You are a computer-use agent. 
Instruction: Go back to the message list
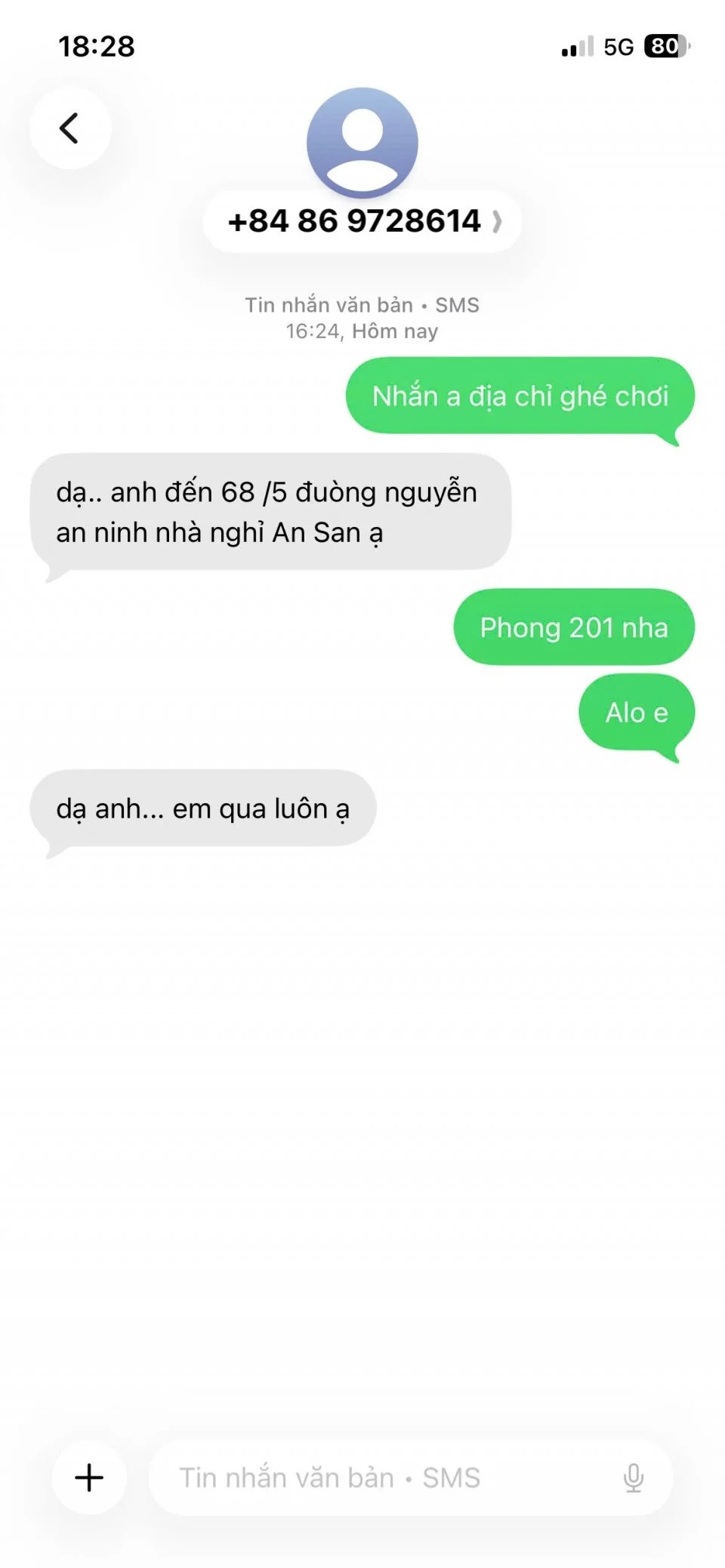[x=70, y=128]
